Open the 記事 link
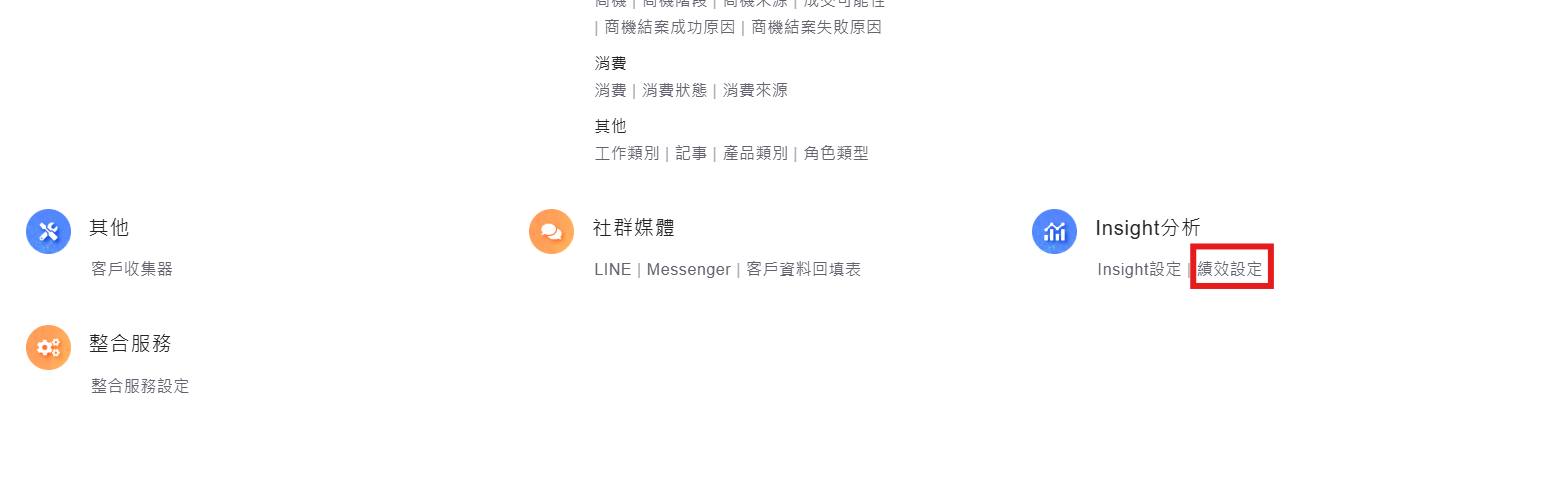This screenshot has width=1560, height=477. point(691,153)
